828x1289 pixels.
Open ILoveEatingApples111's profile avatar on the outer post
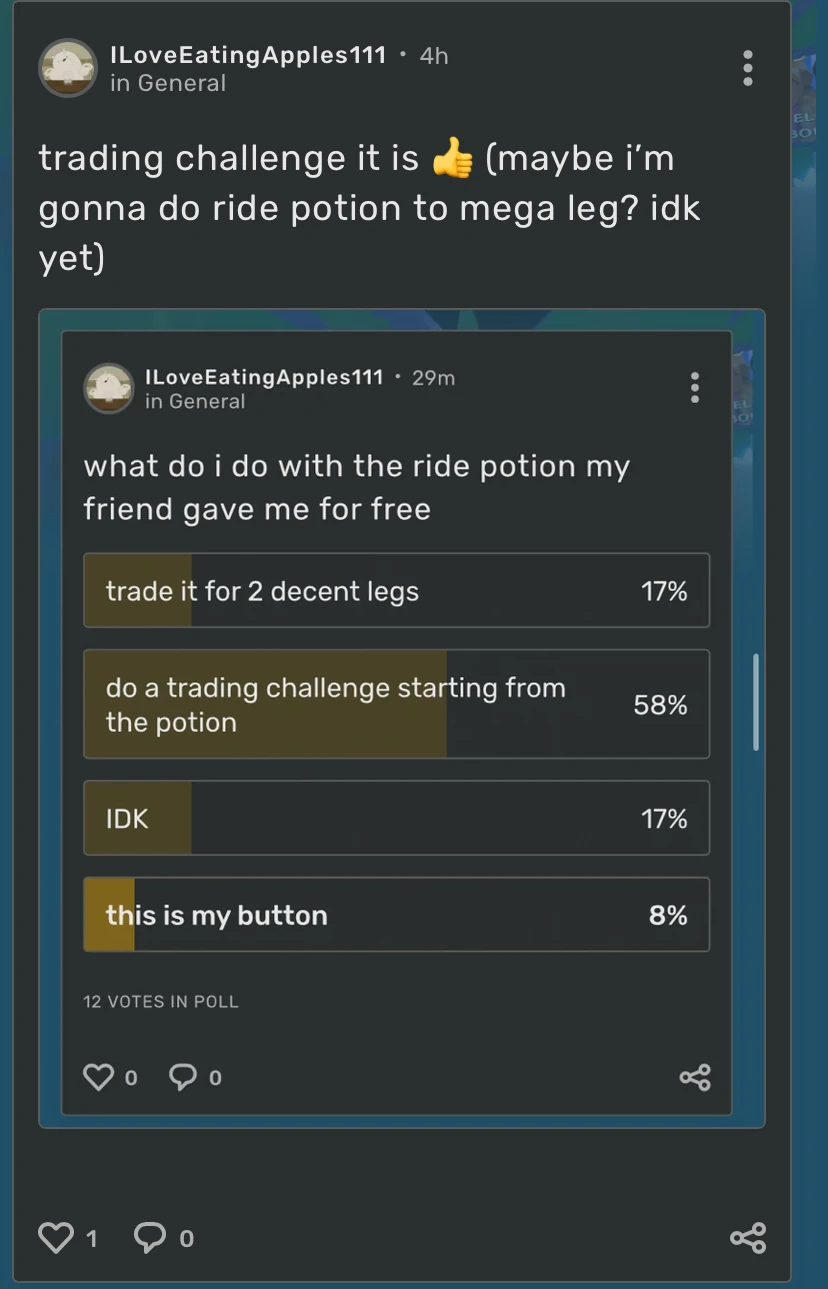click(x=67, y=68)
